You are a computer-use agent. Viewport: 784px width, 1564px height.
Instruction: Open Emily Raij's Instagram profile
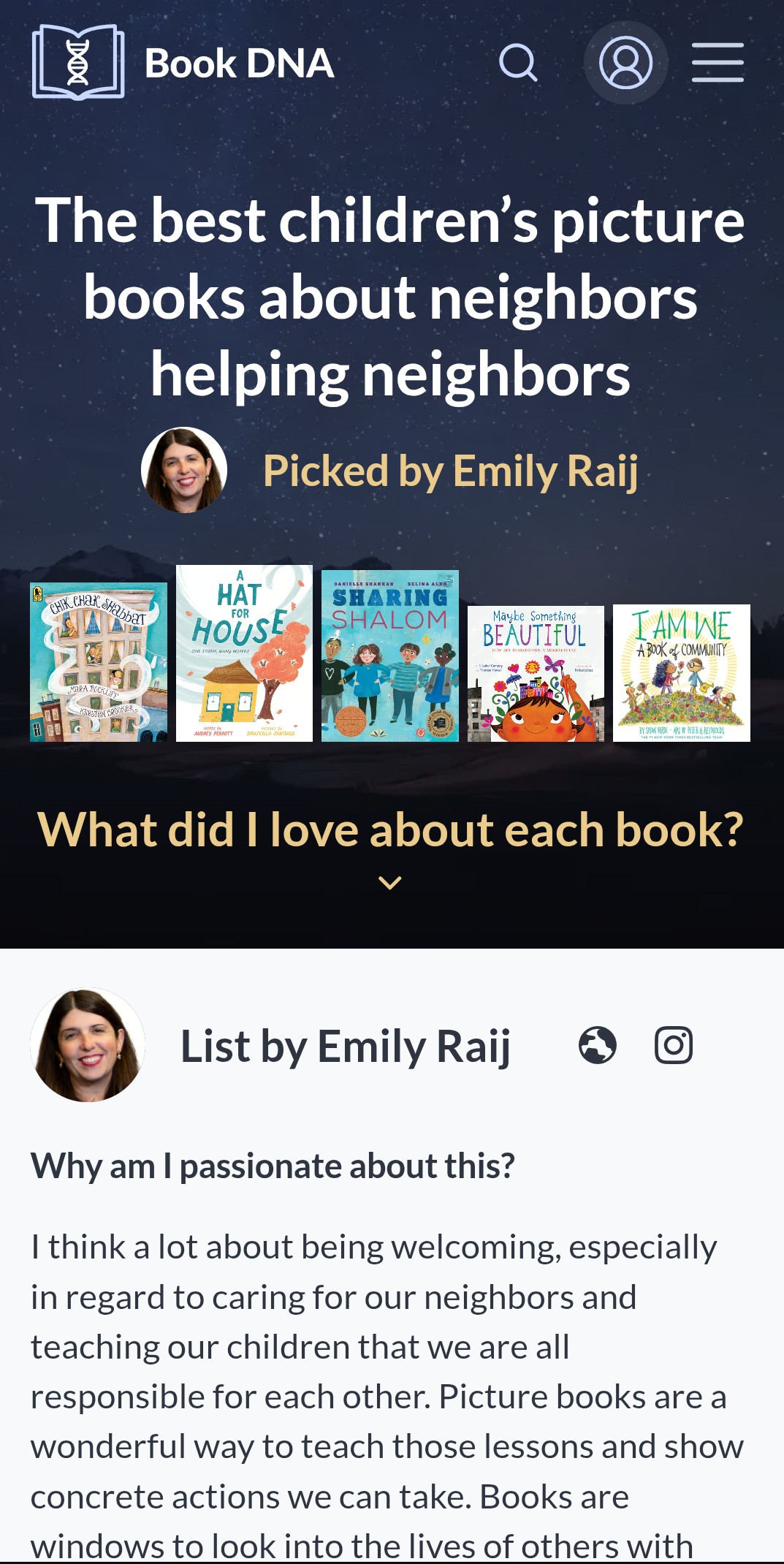[673, 1045]
